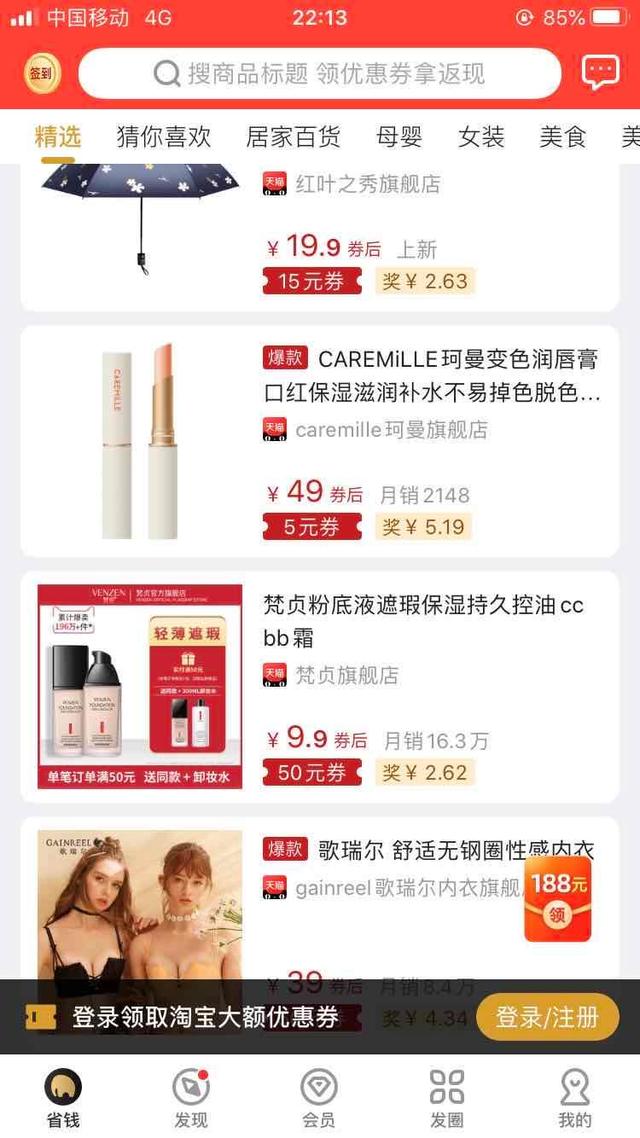Switch to the 美食 tab
The image size is (640, 1138).
click(x=562, y=137)
